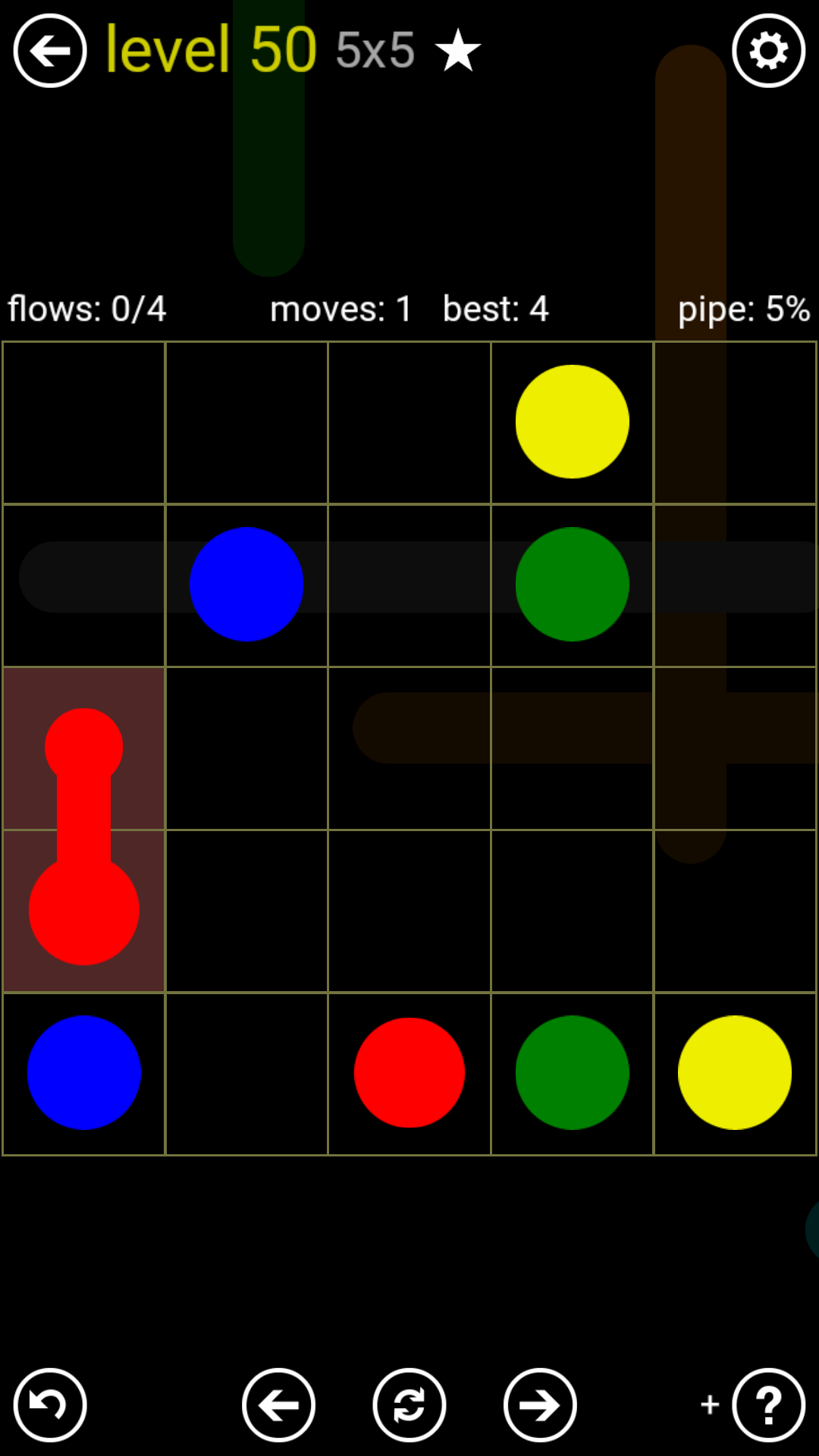This screenshot has width=819, height=1456.
Task: Tap the blue dot in second row
Action: click(x=246, y=584)
